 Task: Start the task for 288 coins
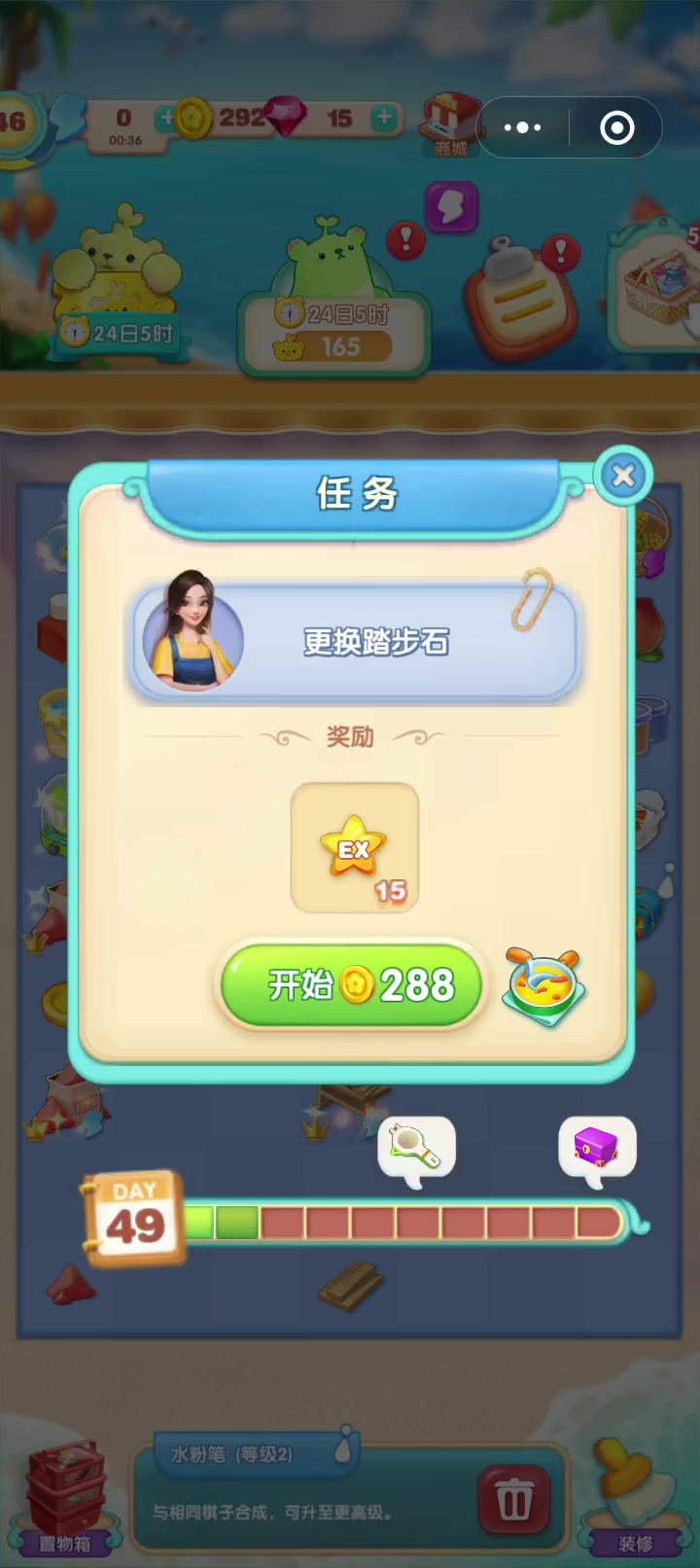point(352,984)
